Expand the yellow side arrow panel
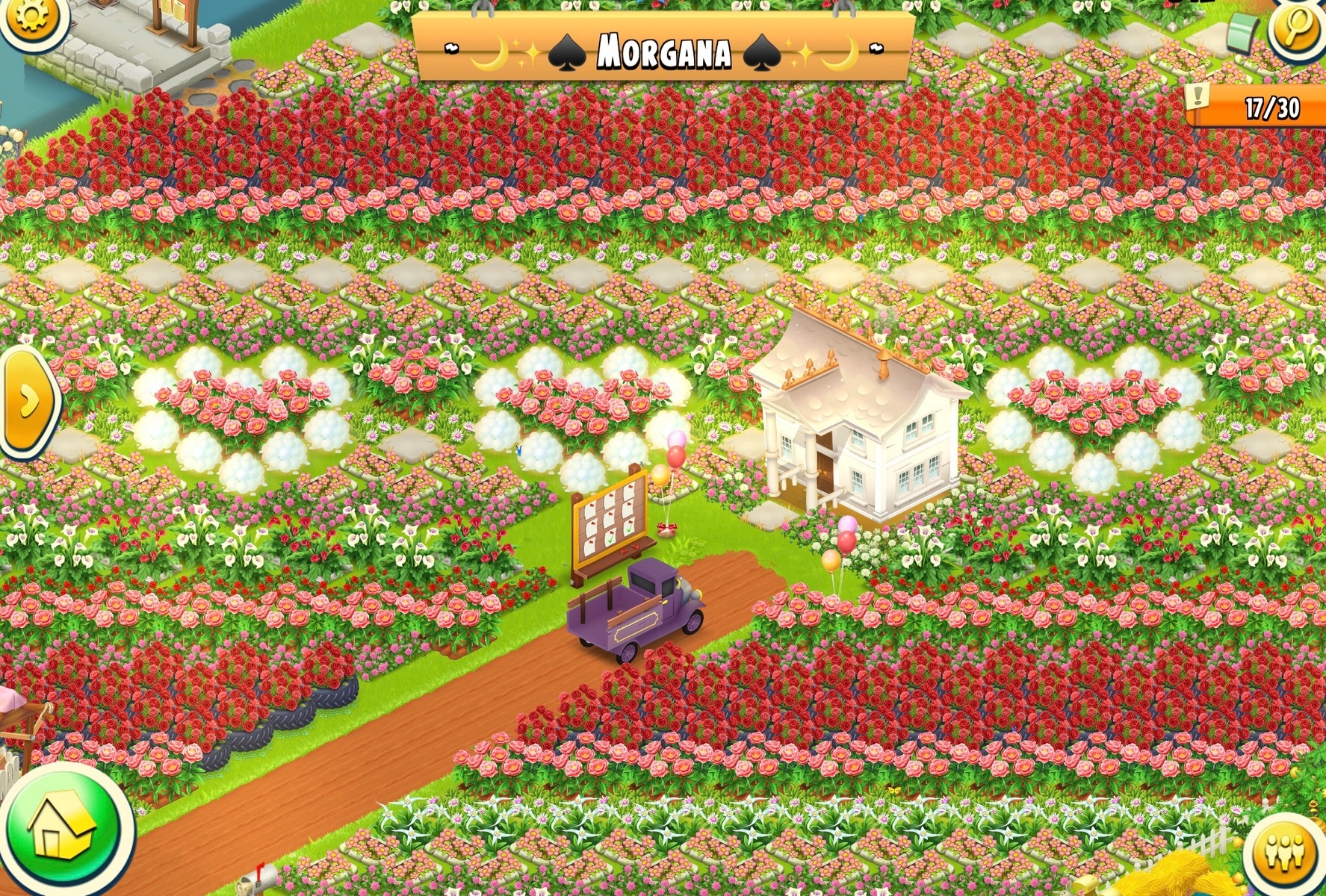 point(28,402)
